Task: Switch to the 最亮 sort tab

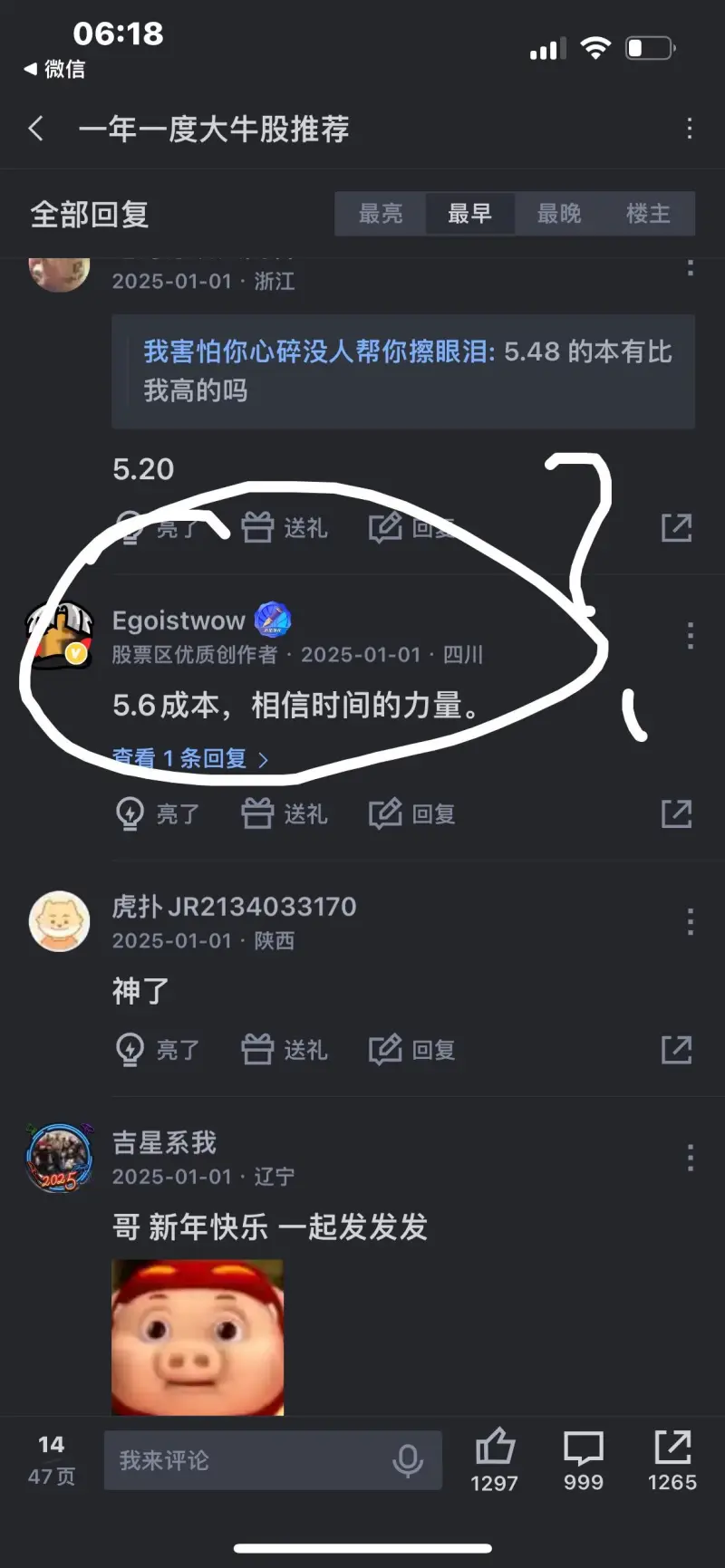Action: [381, 214]
